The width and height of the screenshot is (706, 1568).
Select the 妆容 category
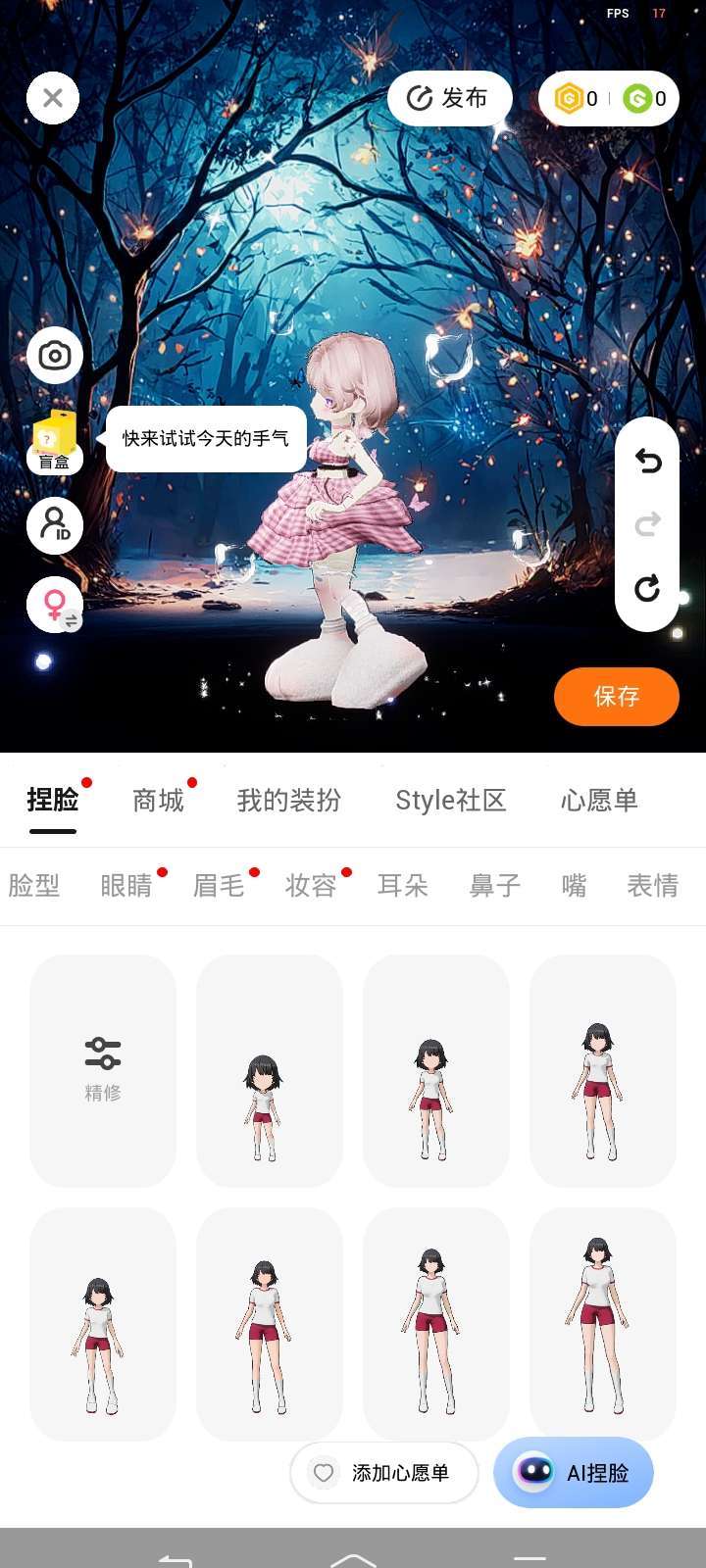[311, 886]
